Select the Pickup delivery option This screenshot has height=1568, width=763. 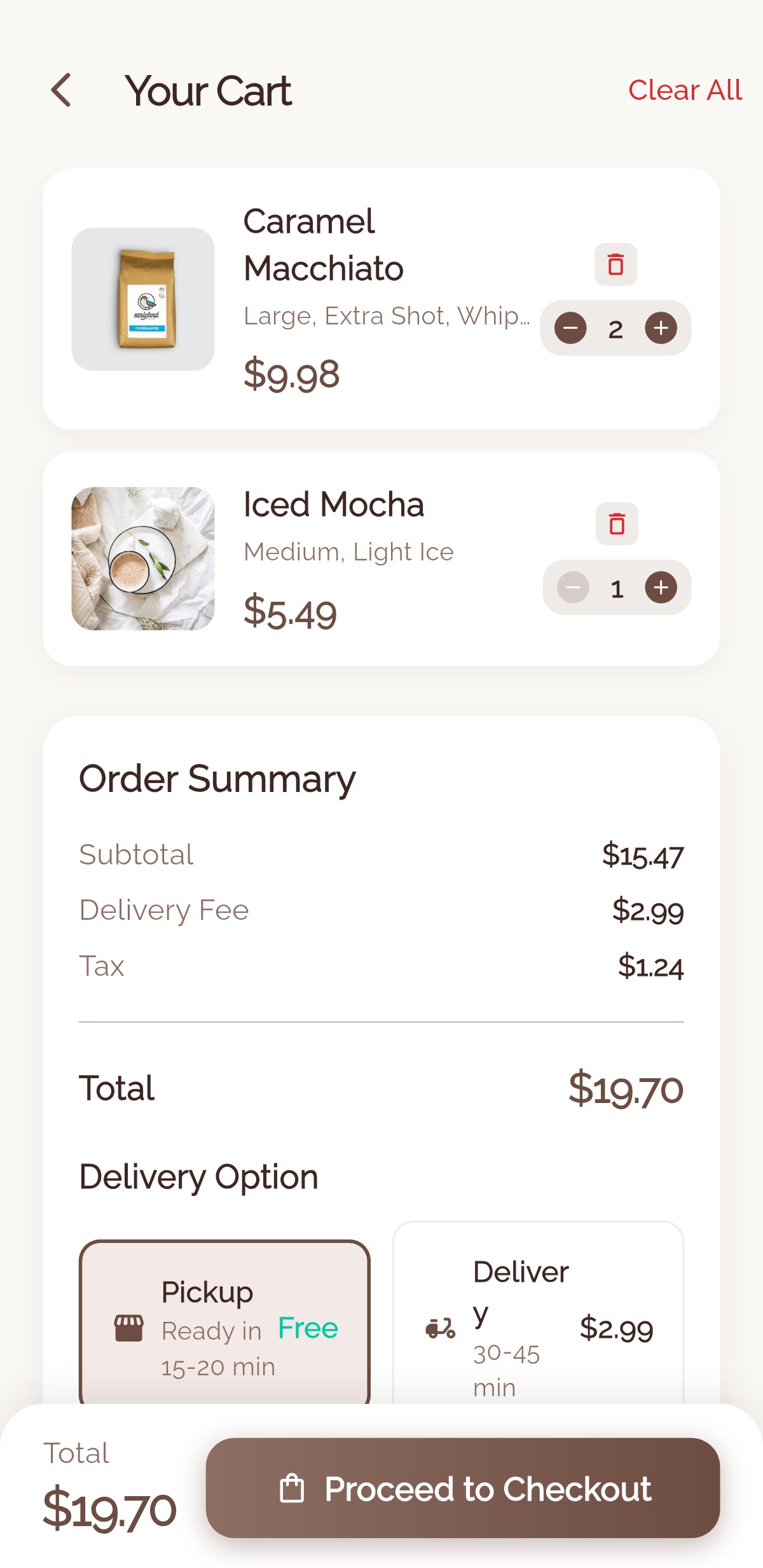click(224, 1323)
